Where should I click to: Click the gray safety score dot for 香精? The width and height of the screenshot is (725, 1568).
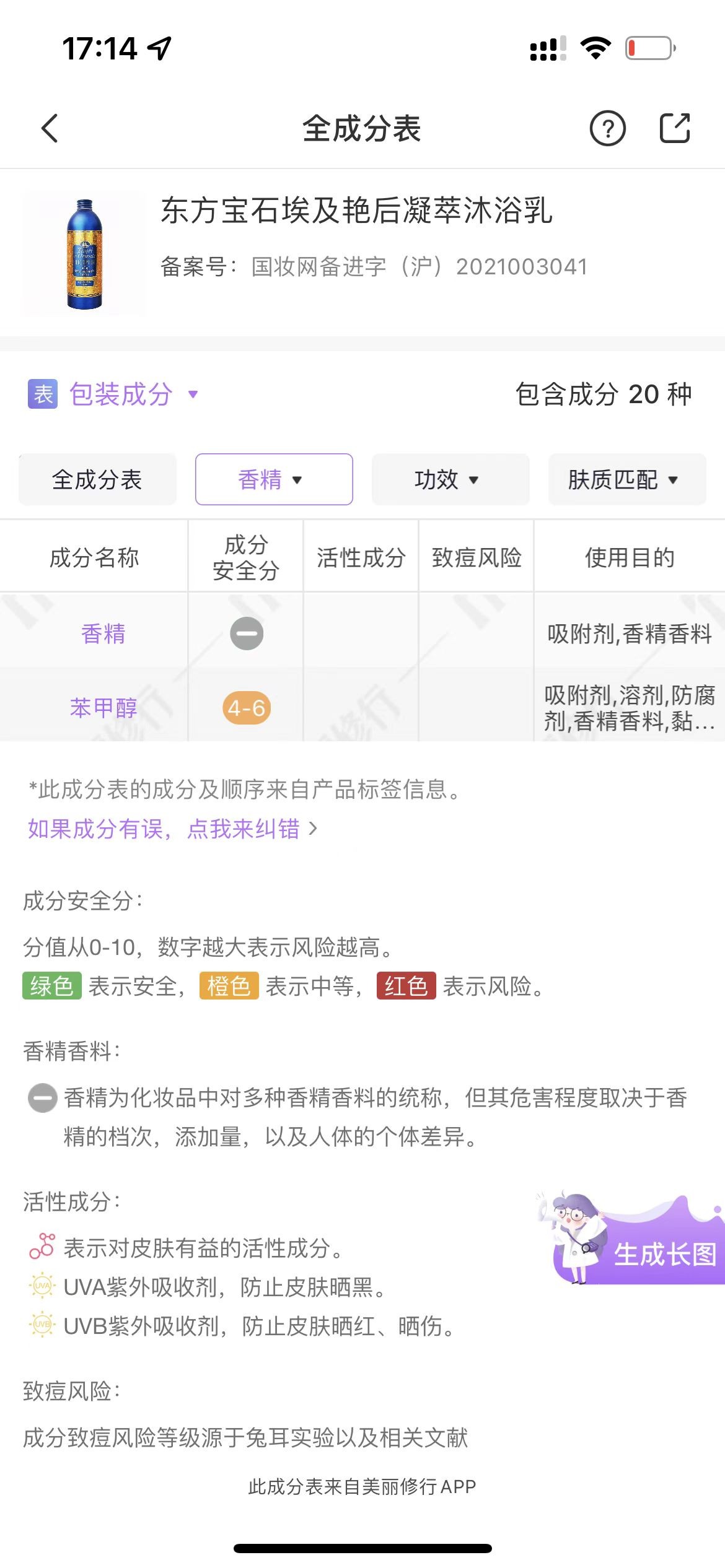tap(245, 633)
